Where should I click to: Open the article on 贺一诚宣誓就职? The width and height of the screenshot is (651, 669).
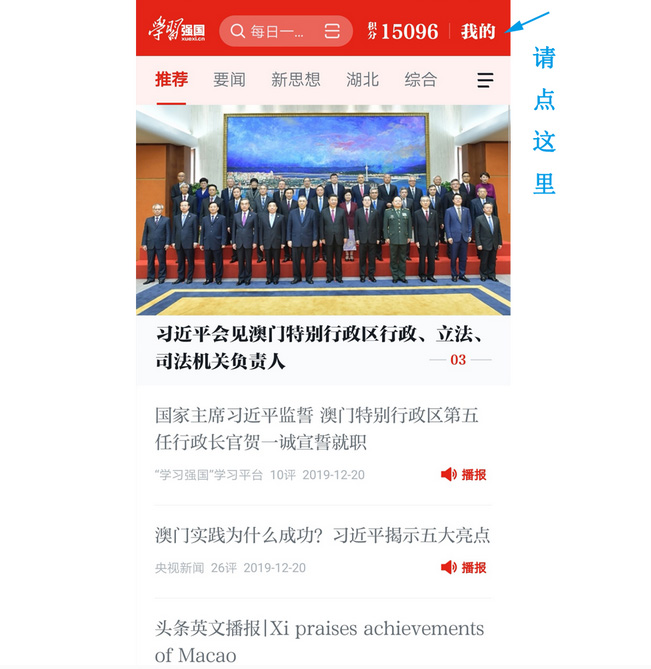316,428
